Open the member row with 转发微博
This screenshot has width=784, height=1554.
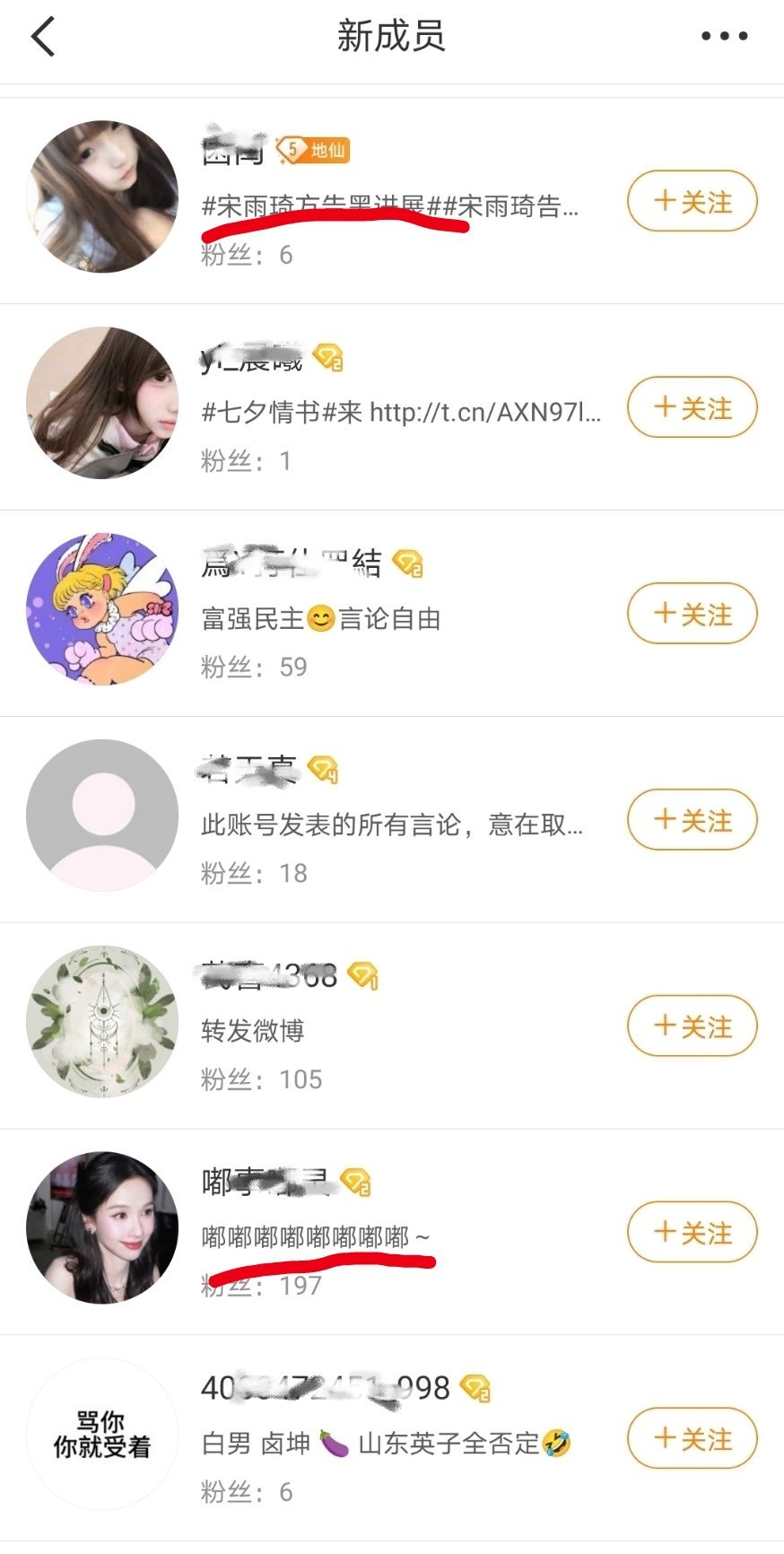click(392, 1026)
